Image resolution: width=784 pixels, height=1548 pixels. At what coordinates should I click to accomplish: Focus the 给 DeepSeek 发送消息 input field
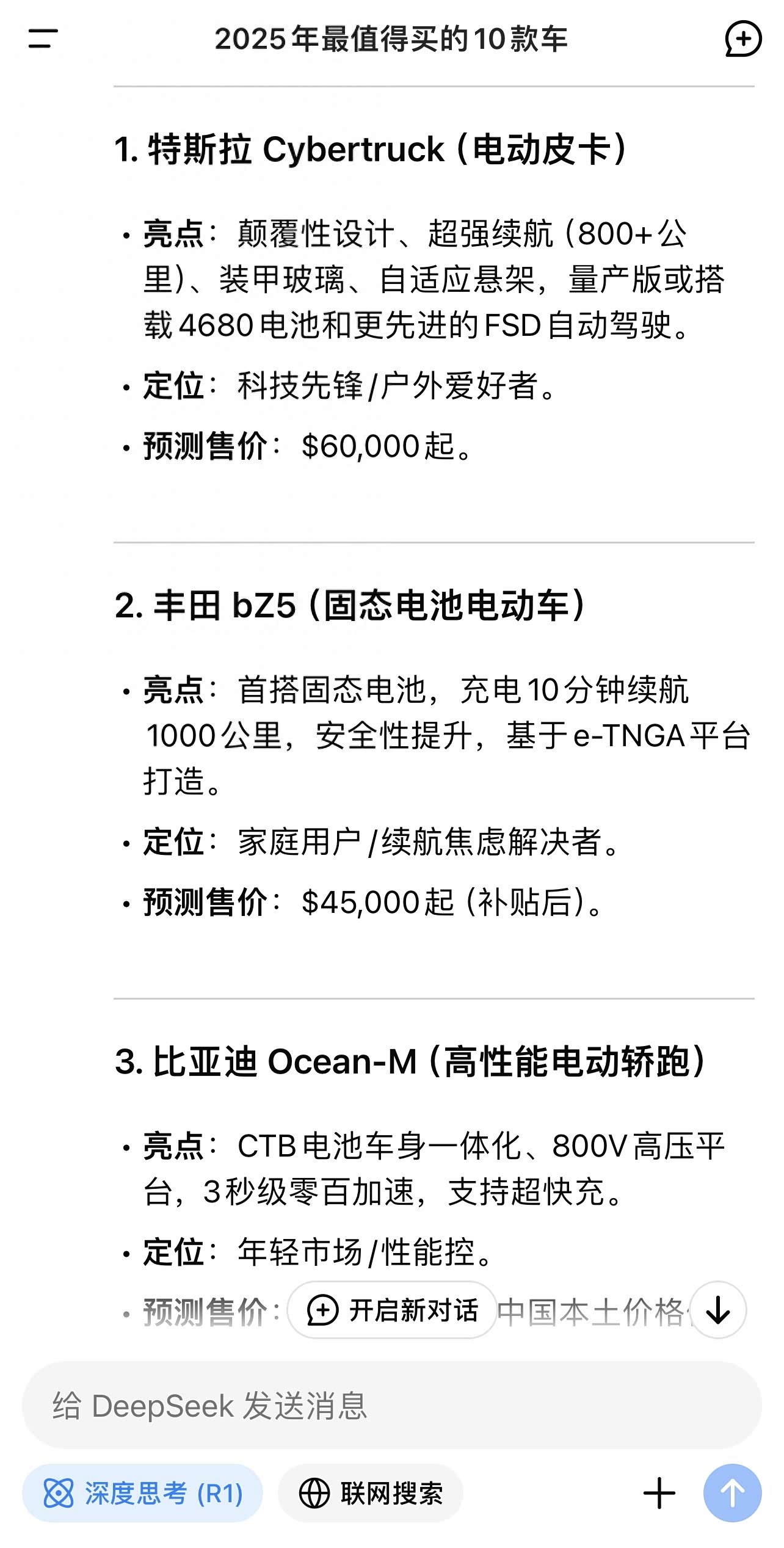coord(391,1406)
